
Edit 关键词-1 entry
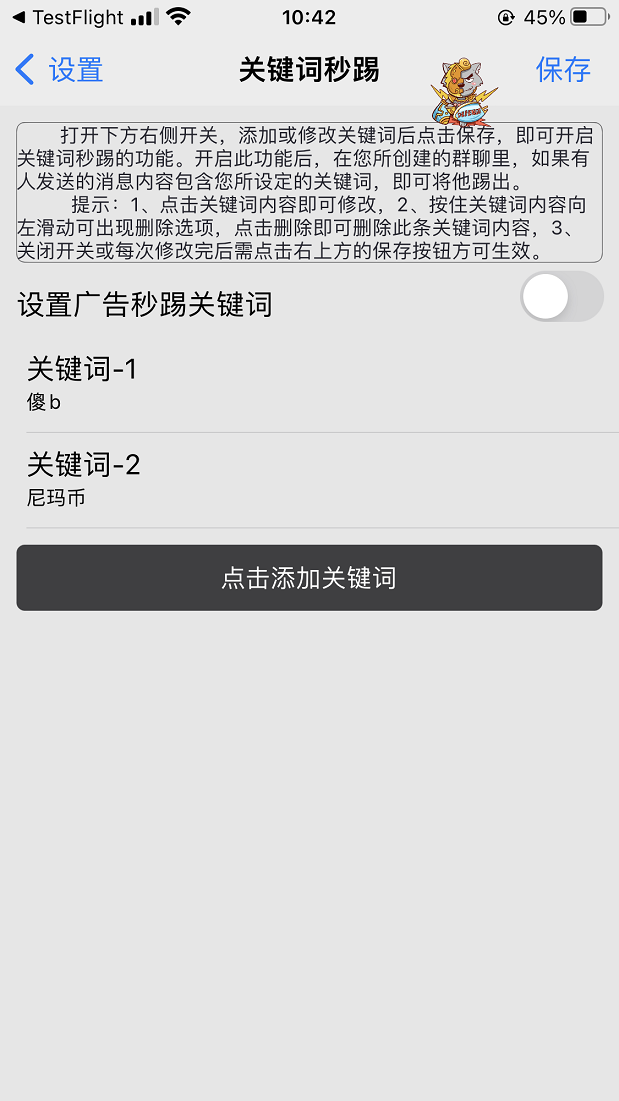click(x=310, y=385)
